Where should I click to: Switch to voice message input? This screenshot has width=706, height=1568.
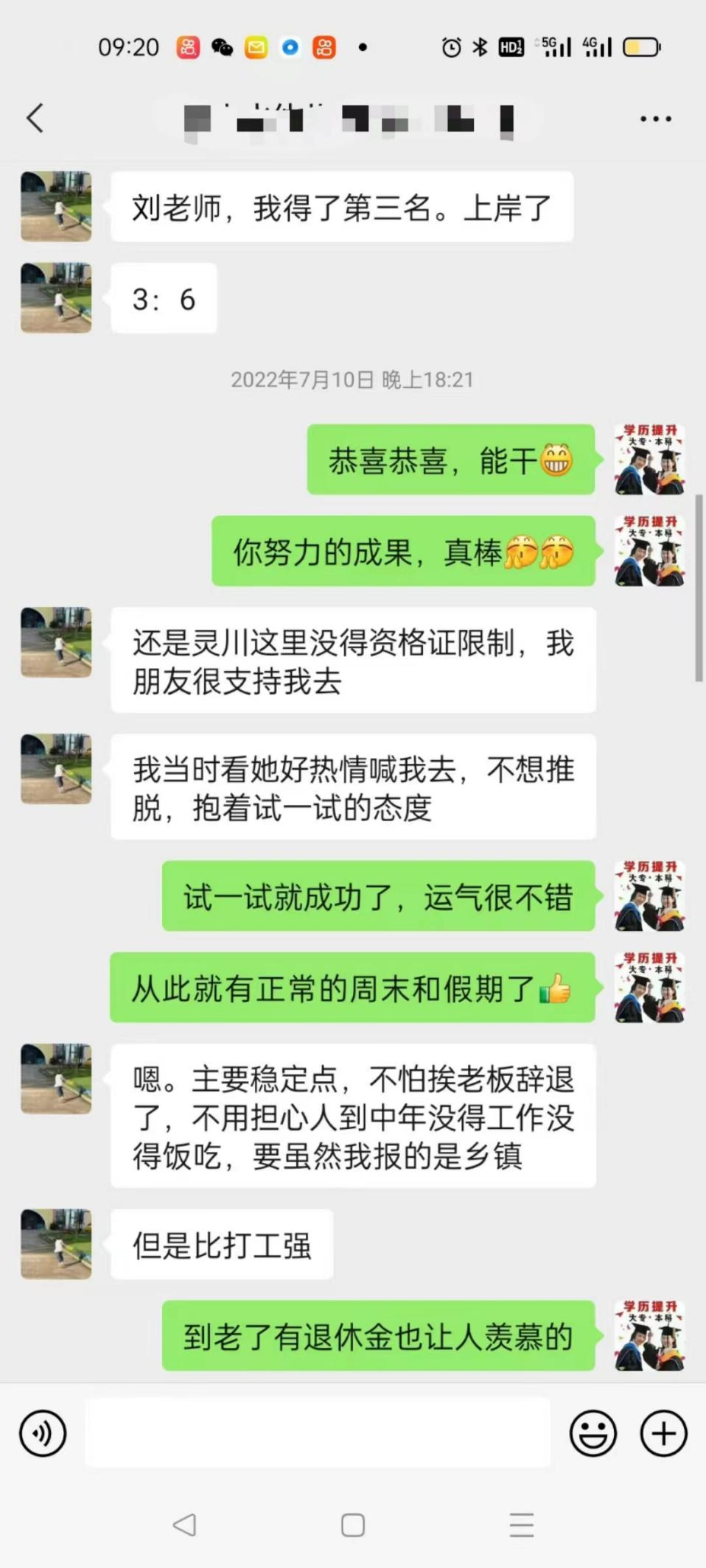(x=43, y=1433)
